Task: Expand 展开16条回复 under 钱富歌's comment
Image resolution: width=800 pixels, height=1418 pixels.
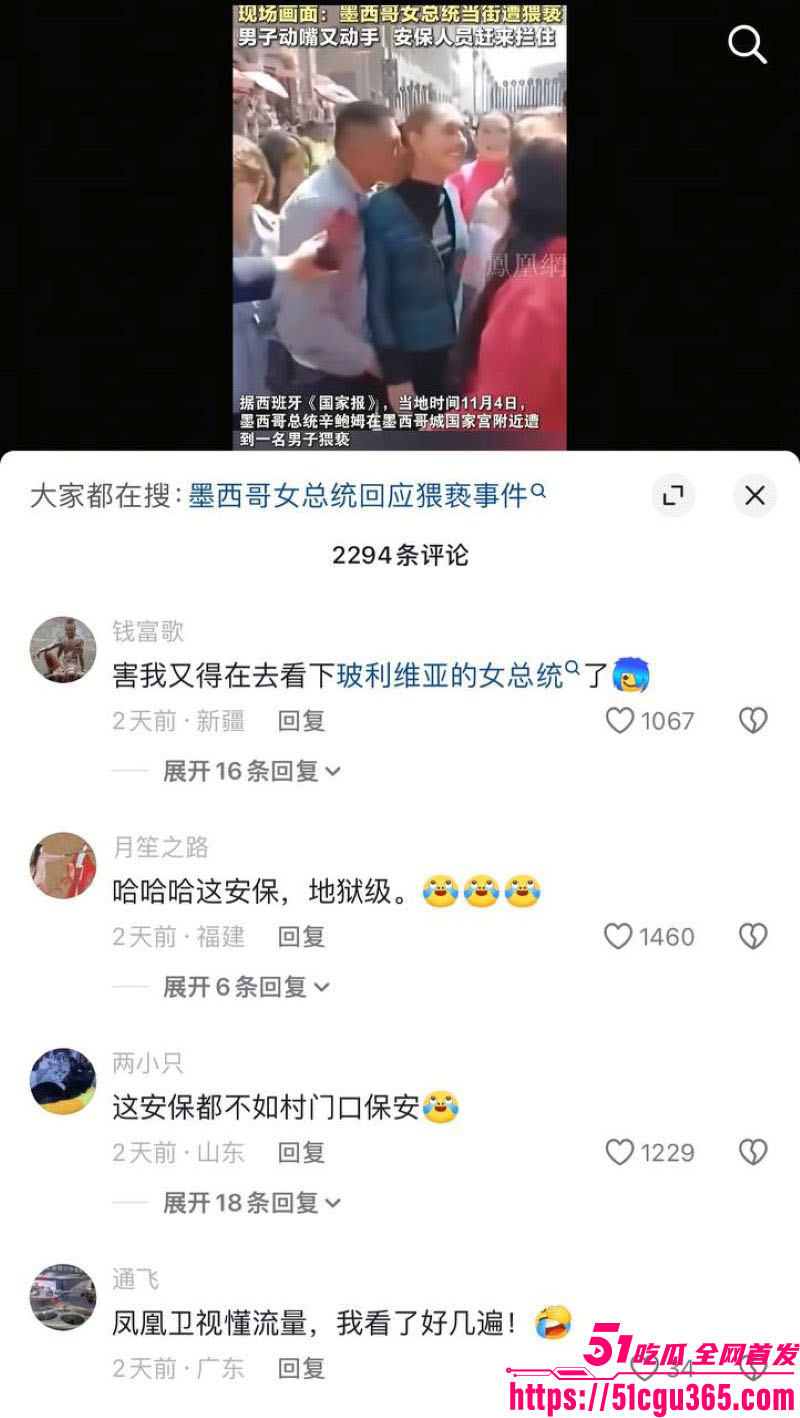Action: click(240, 771)
